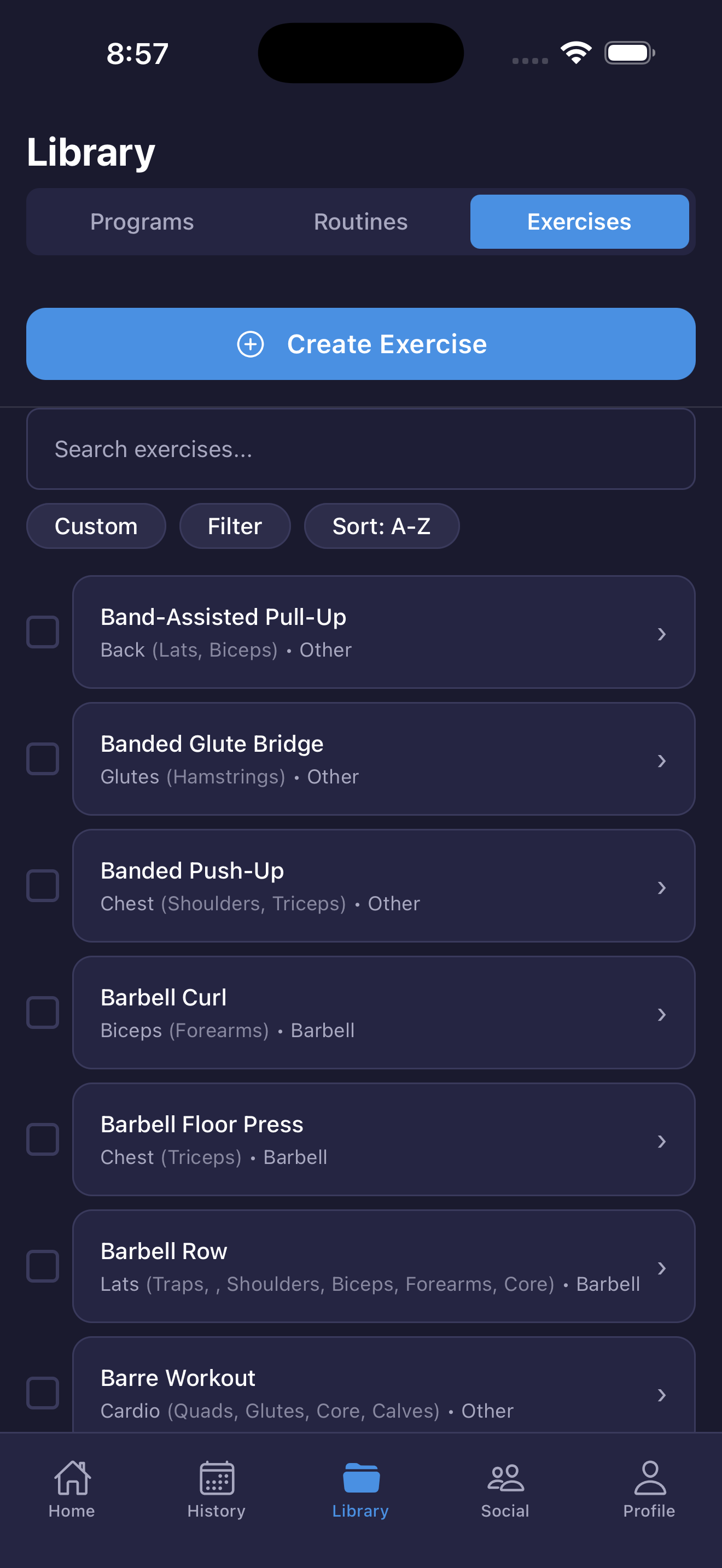This screenshot has width=722, height=1568.
Task: Check the Band-Assisted Pull-Up checkbox
Action: 43,633
